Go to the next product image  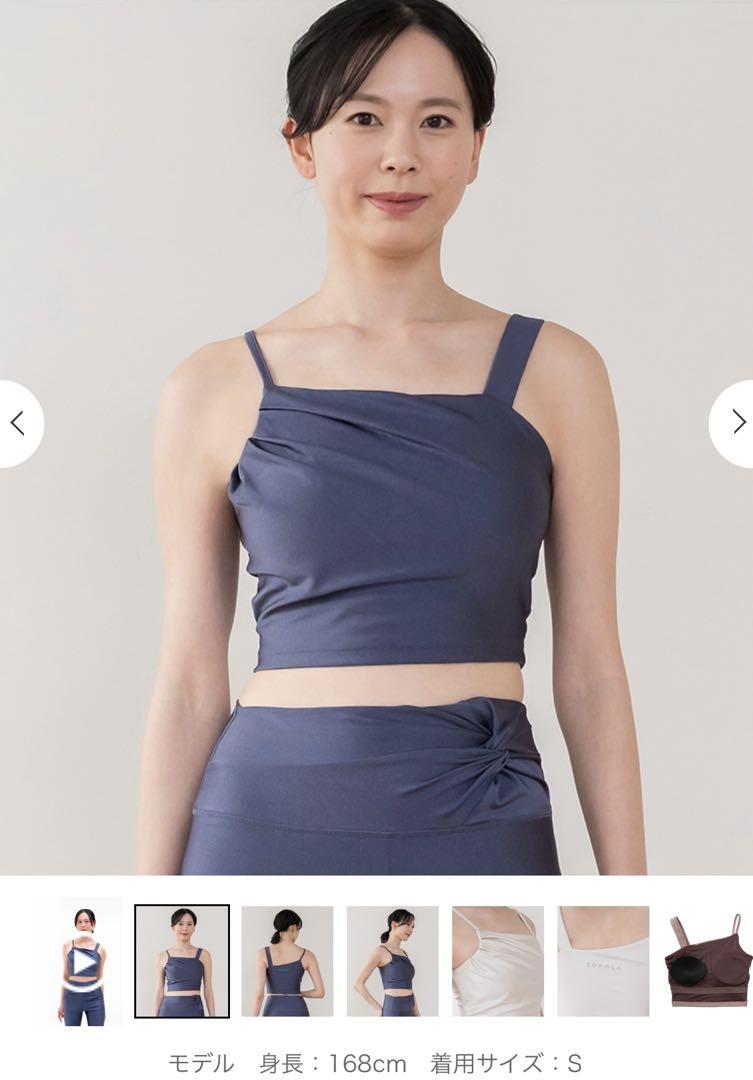tap(737, 423)
